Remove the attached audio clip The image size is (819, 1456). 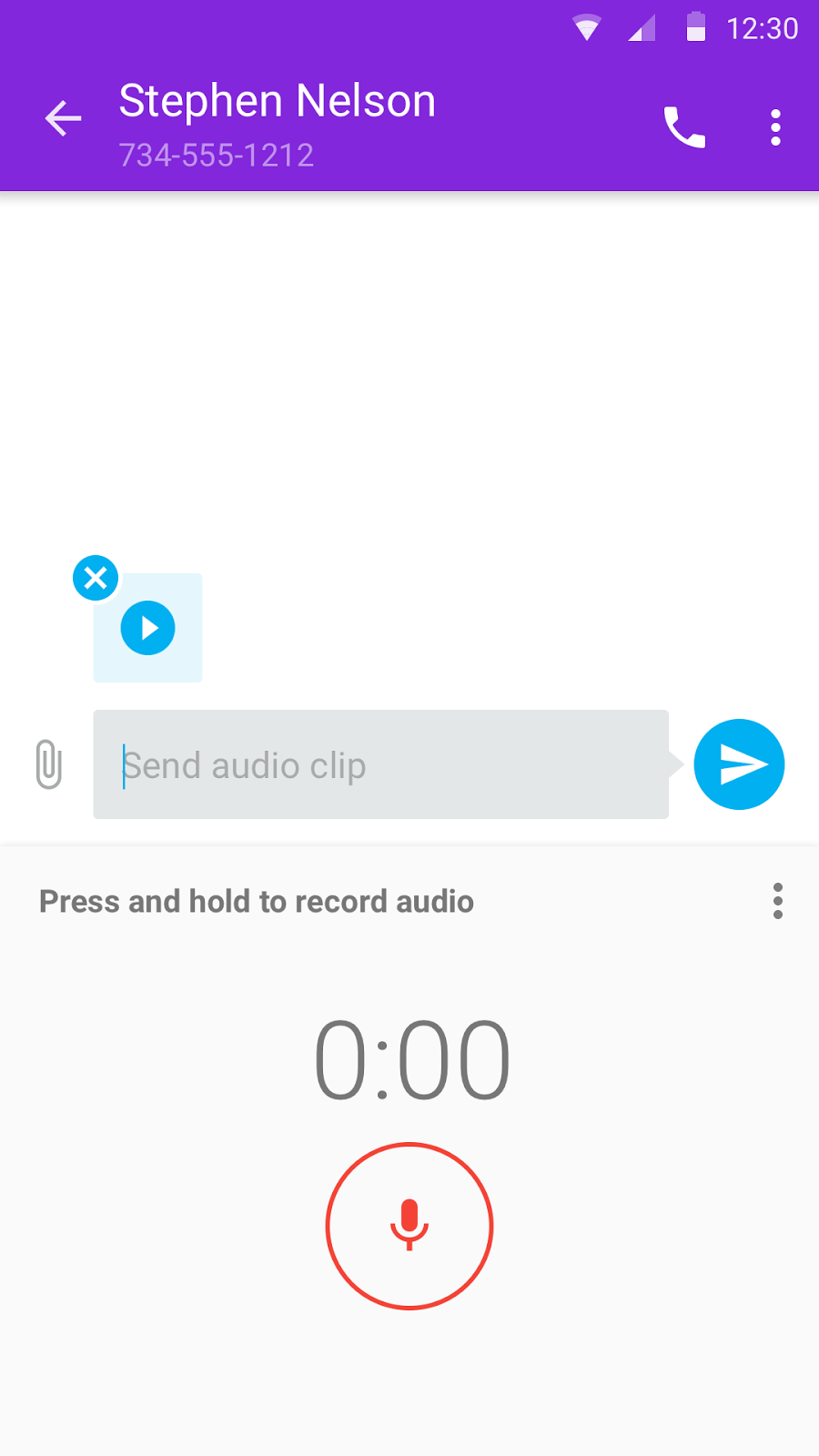(96, 578)
